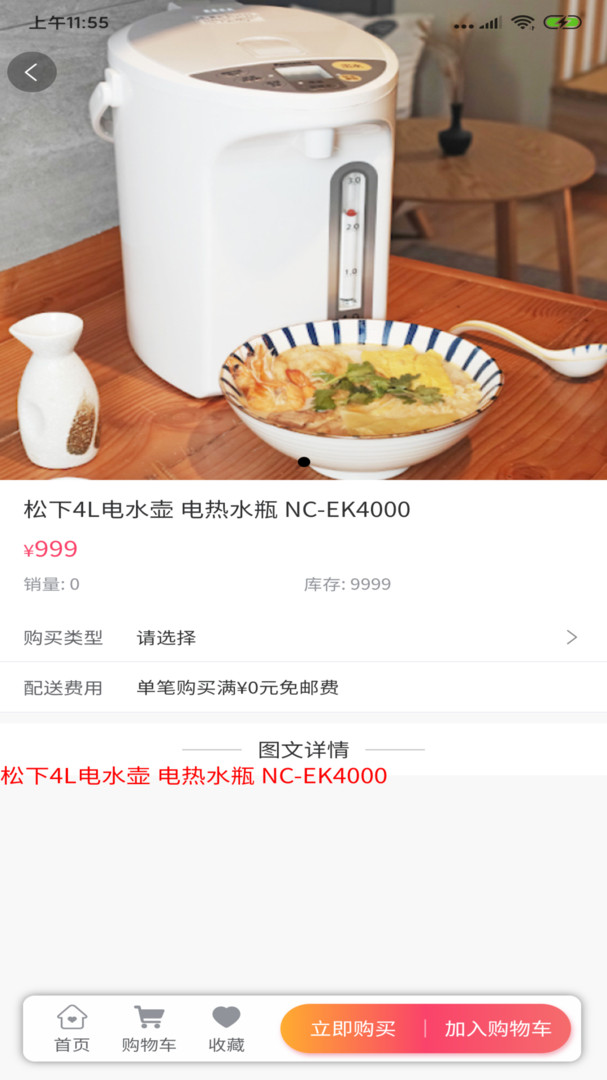Go back using the arrow icon
607x1080 pixels.
click(32, 72)
